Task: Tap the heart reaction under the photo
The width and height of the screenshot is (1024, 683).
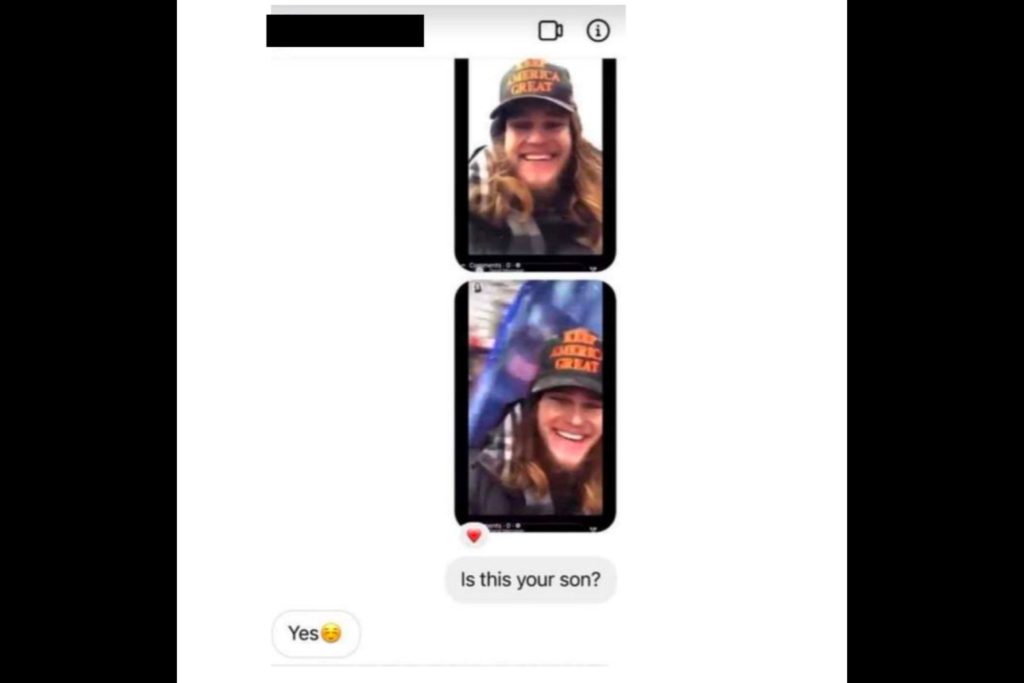Action: 474,536
